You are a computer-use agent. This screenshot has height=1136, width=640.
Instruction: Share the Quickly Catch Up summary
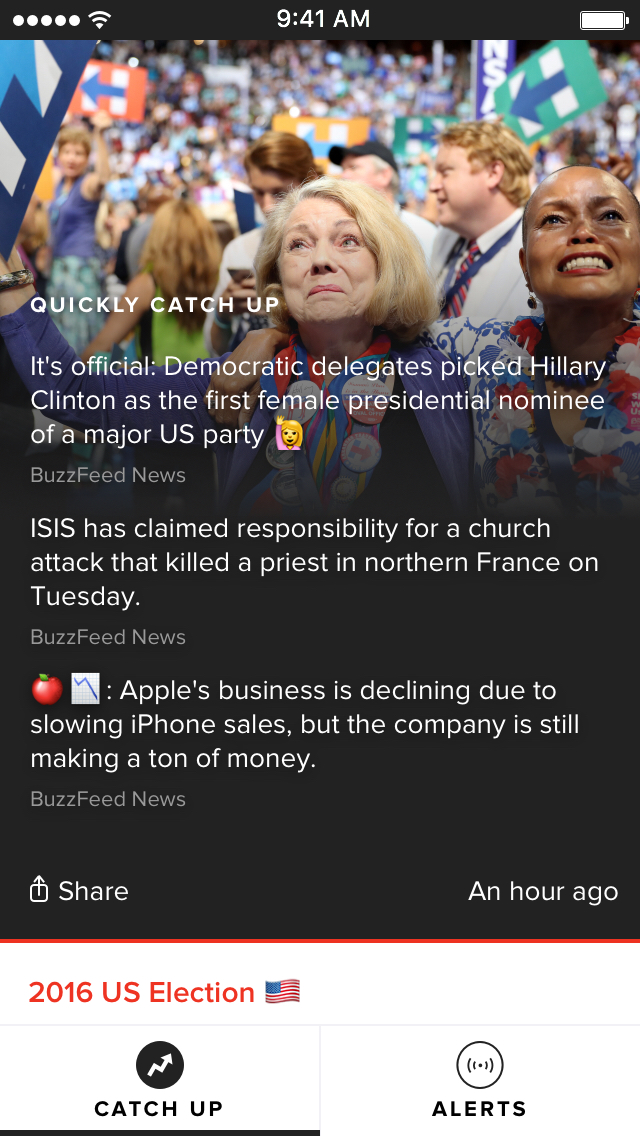pos(79,890)
